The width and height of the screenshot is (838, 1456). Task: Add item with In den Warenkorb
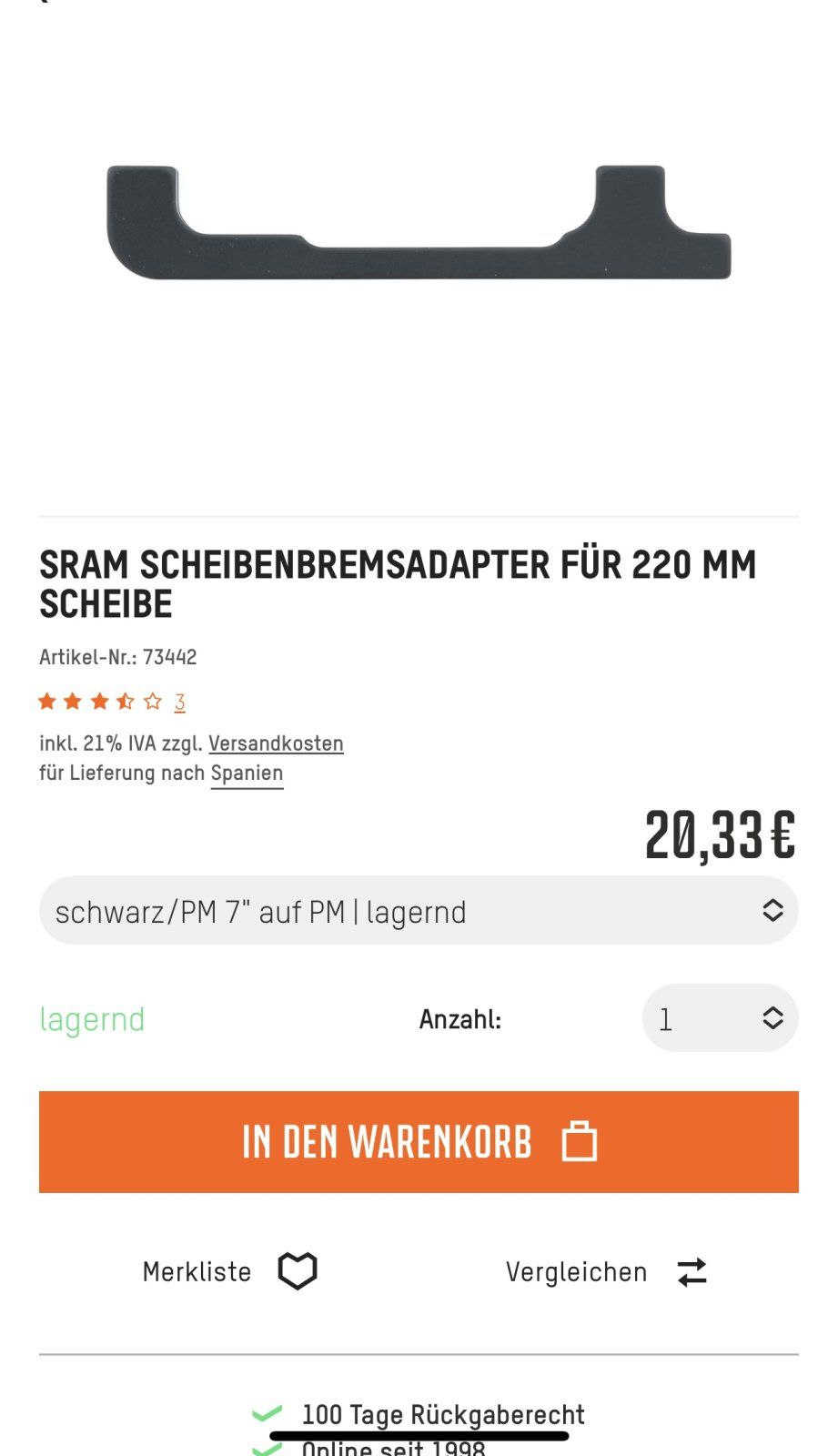point(419,1142)
